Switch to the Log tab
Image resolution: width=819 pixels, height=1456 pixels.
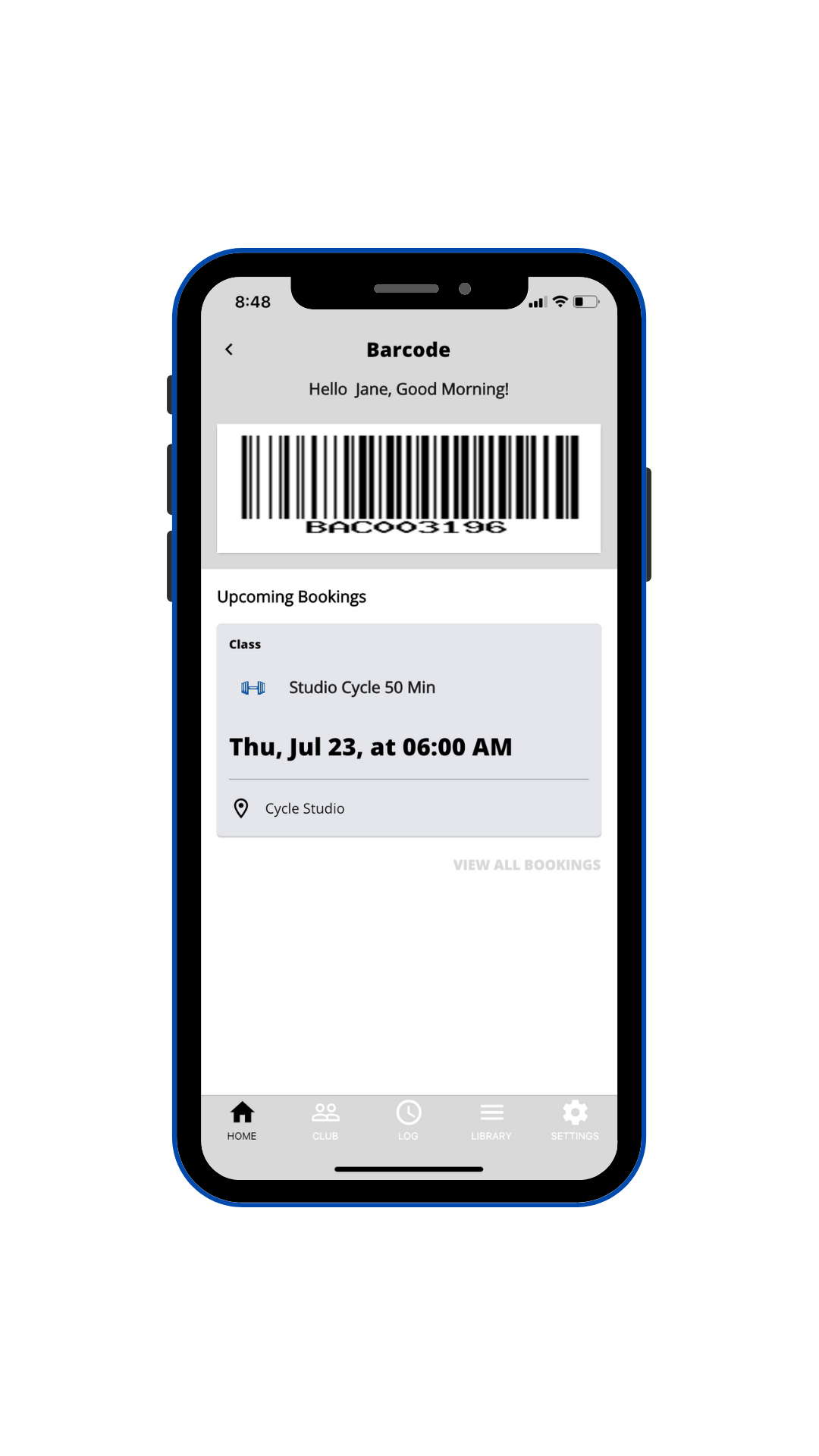(x=408, y=1121)
